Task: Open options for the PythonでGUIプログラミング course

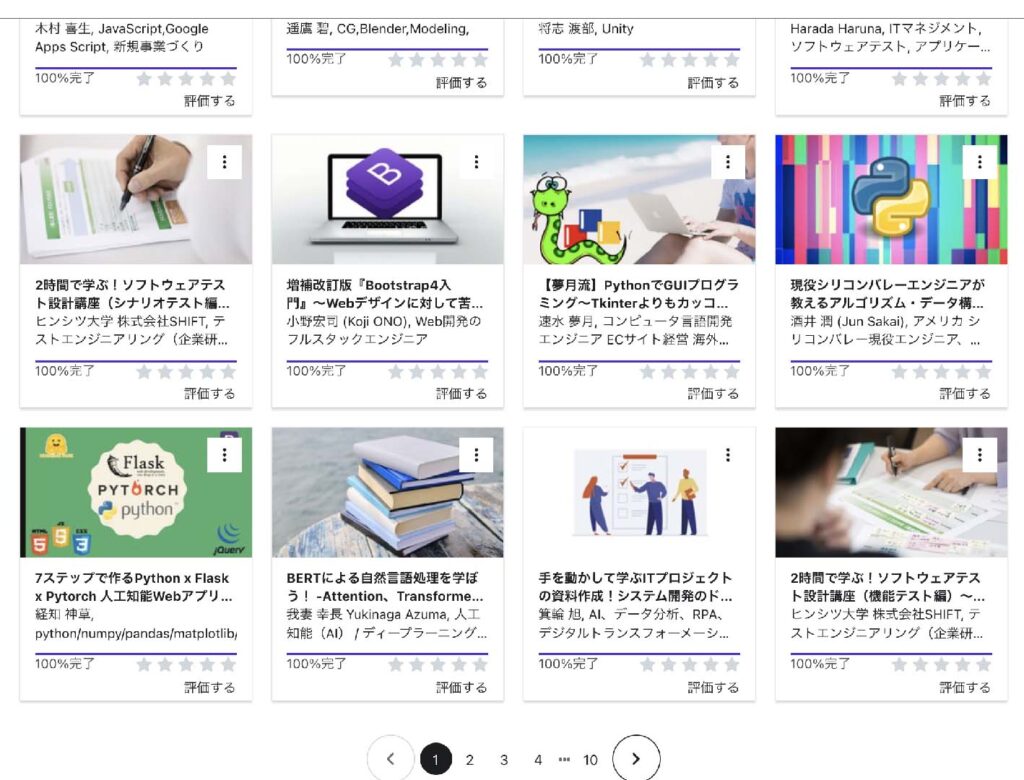Action: point(728,162)
